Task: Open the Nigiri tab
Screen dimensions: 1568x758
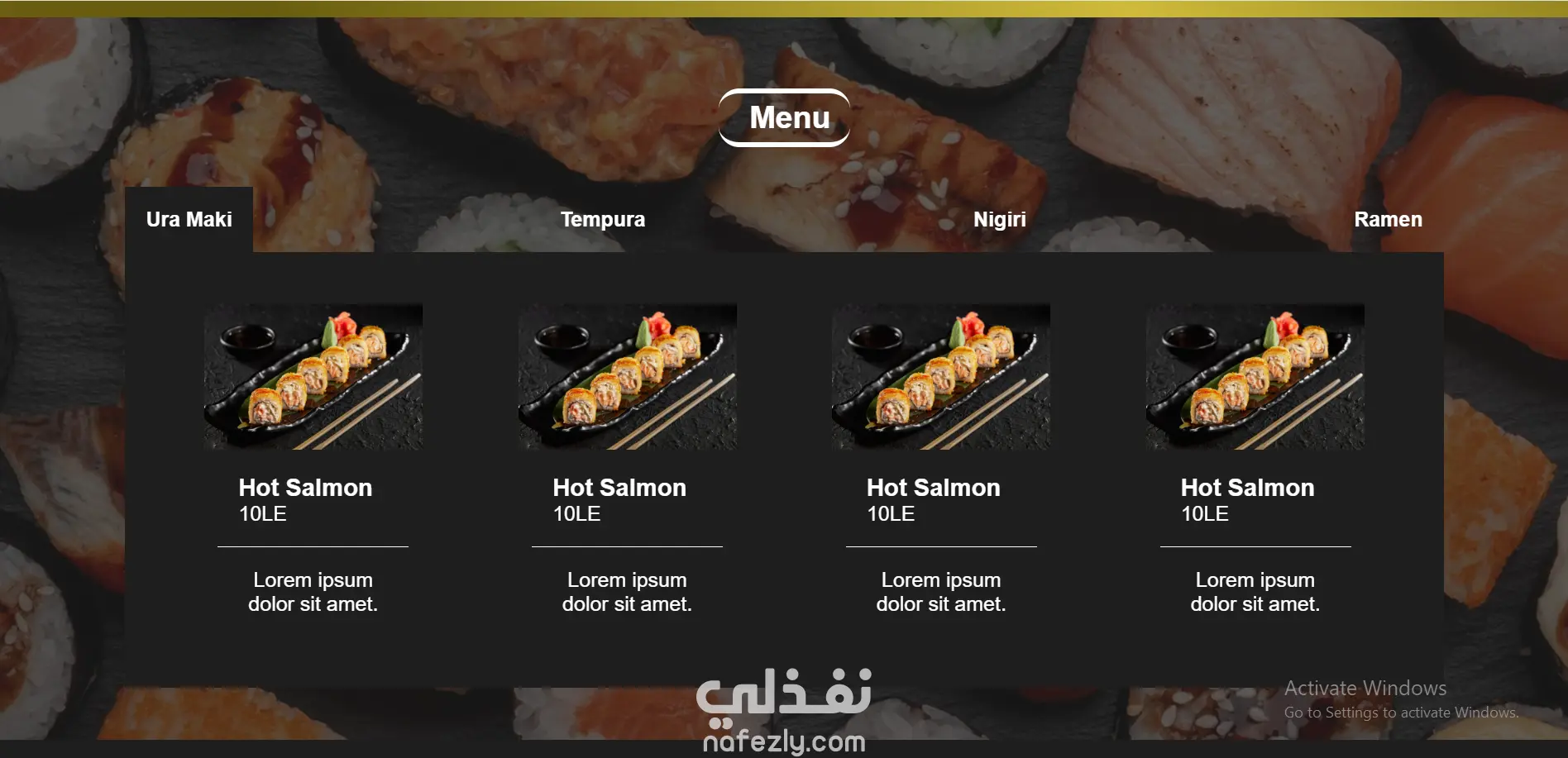Action: click(x=999, y=219)
